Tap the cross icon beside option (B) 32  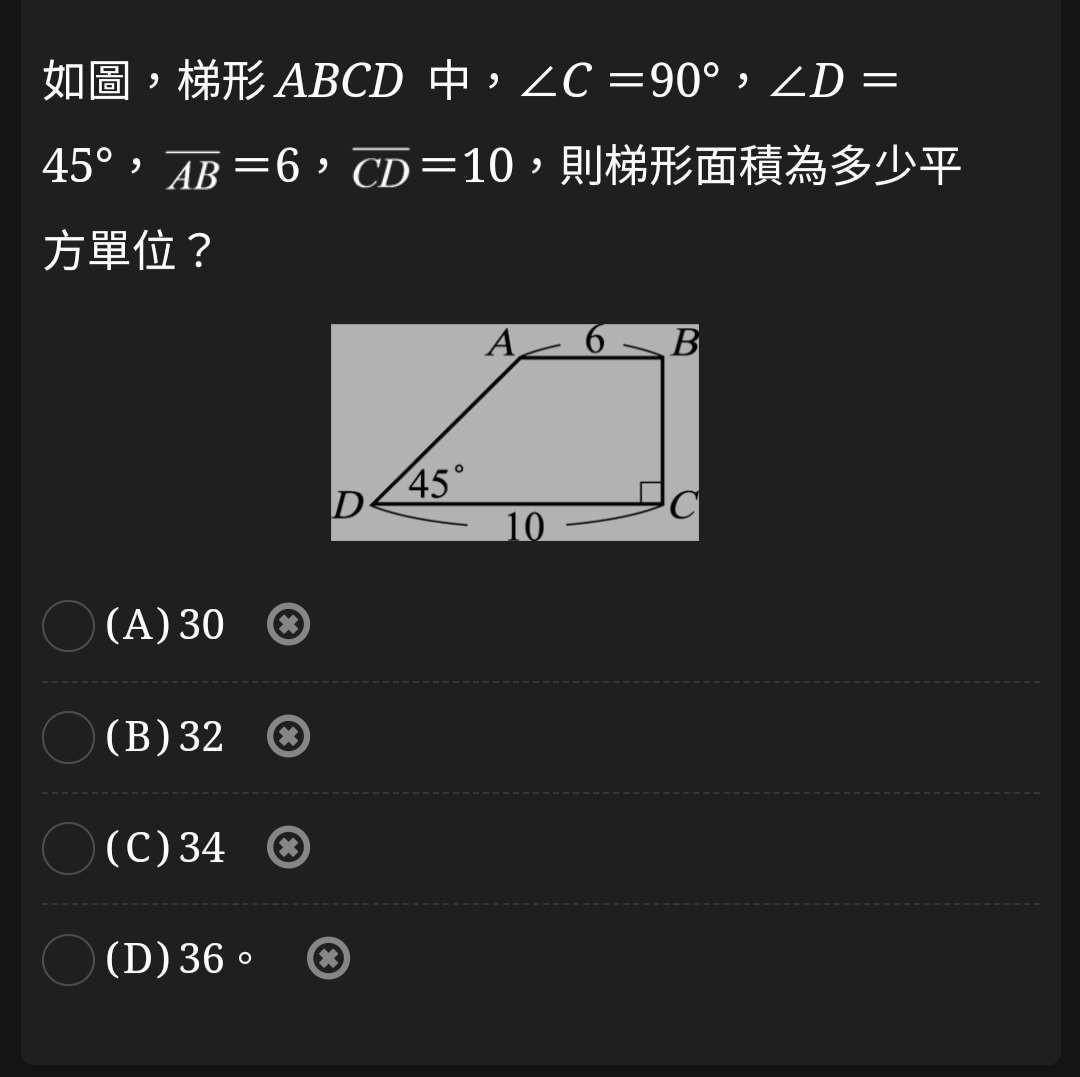pos(289,737)
